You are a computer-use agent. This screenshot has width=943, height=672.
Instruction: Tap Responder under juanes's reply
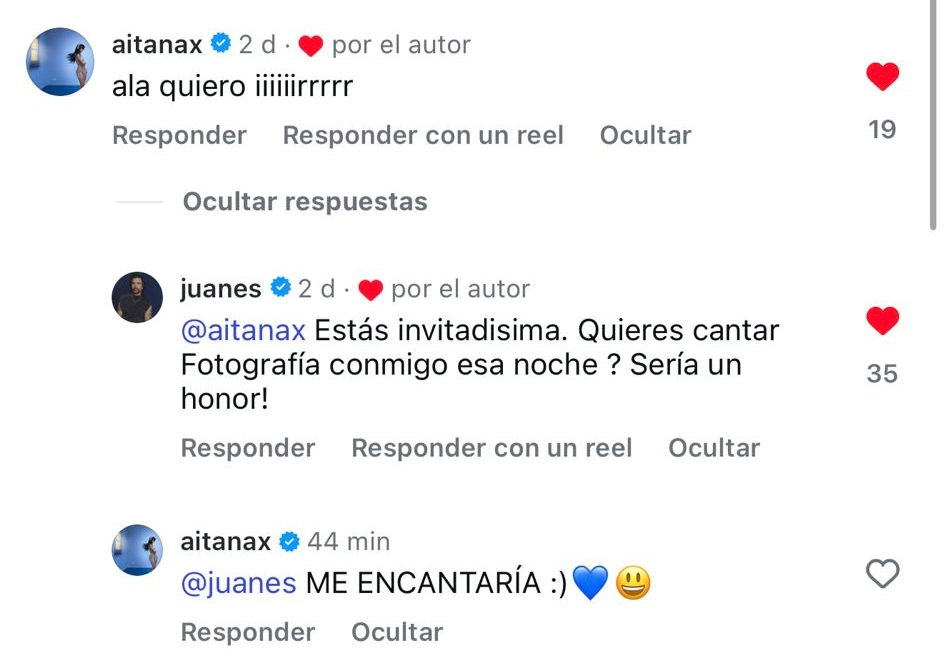pos(247,448)
